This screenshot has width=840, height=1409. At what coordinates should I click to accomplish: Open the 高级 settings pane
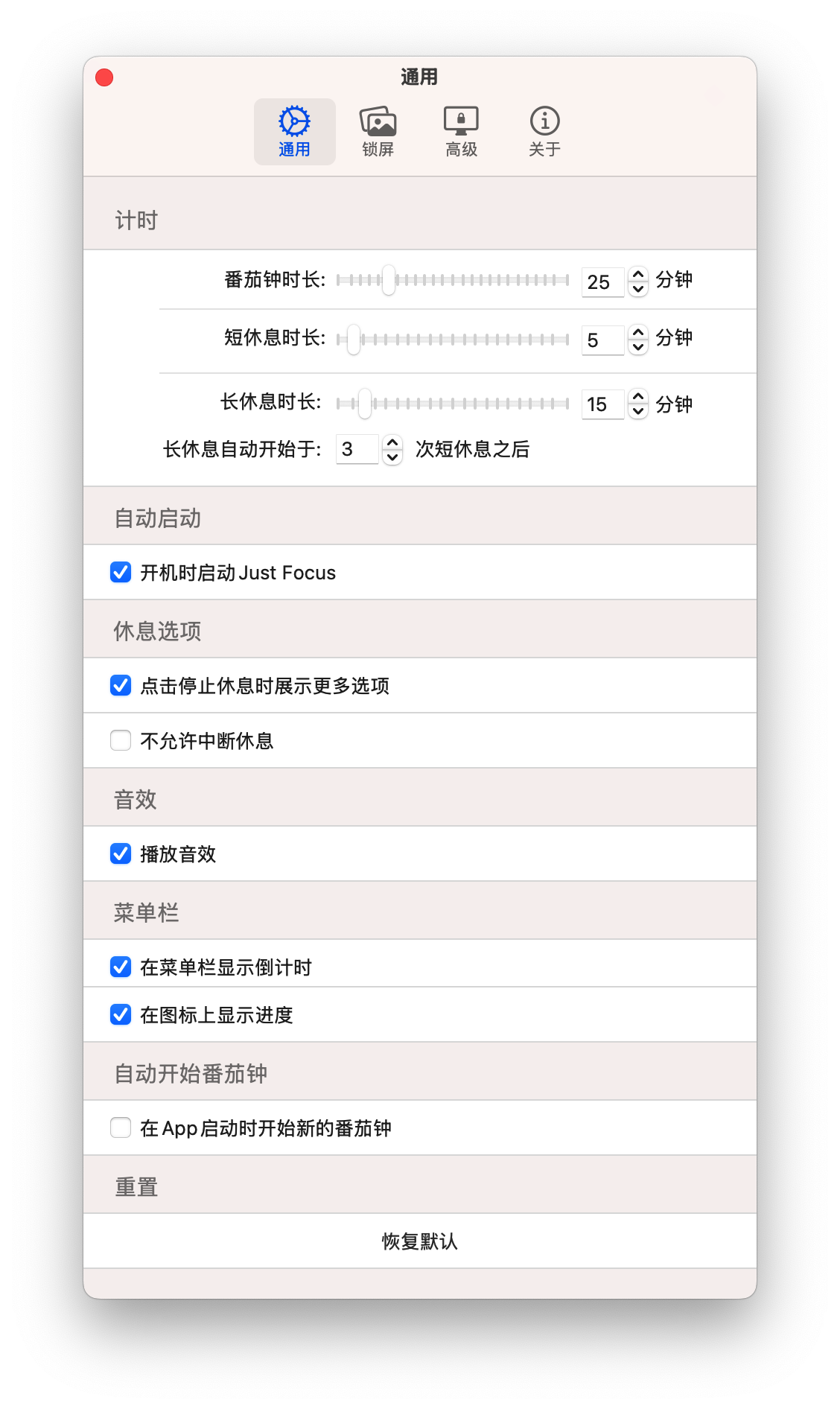460,130
